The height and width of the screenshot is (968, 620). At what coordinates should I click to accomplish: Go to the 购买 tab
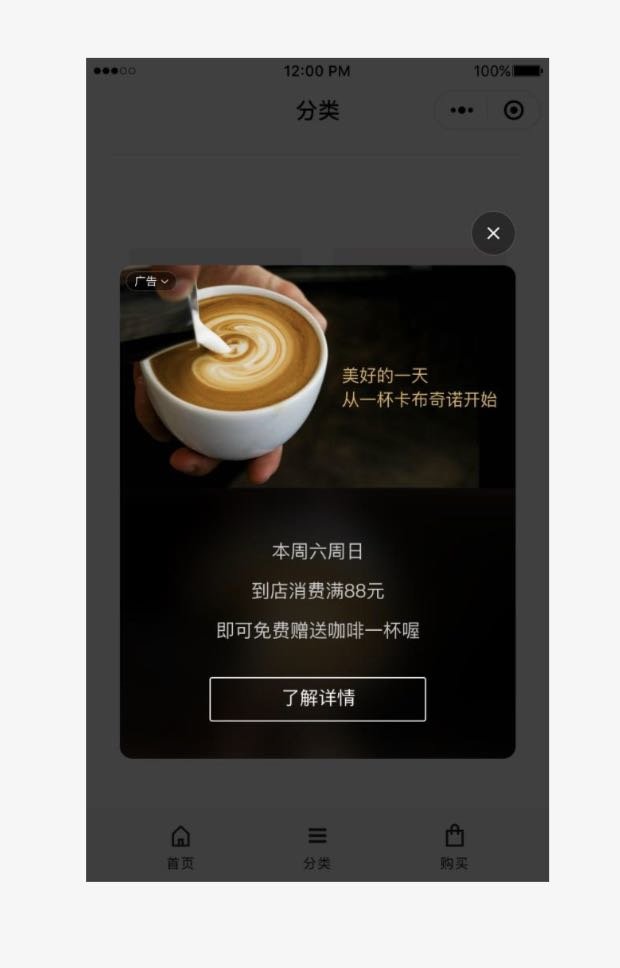[x=454, y=846]
